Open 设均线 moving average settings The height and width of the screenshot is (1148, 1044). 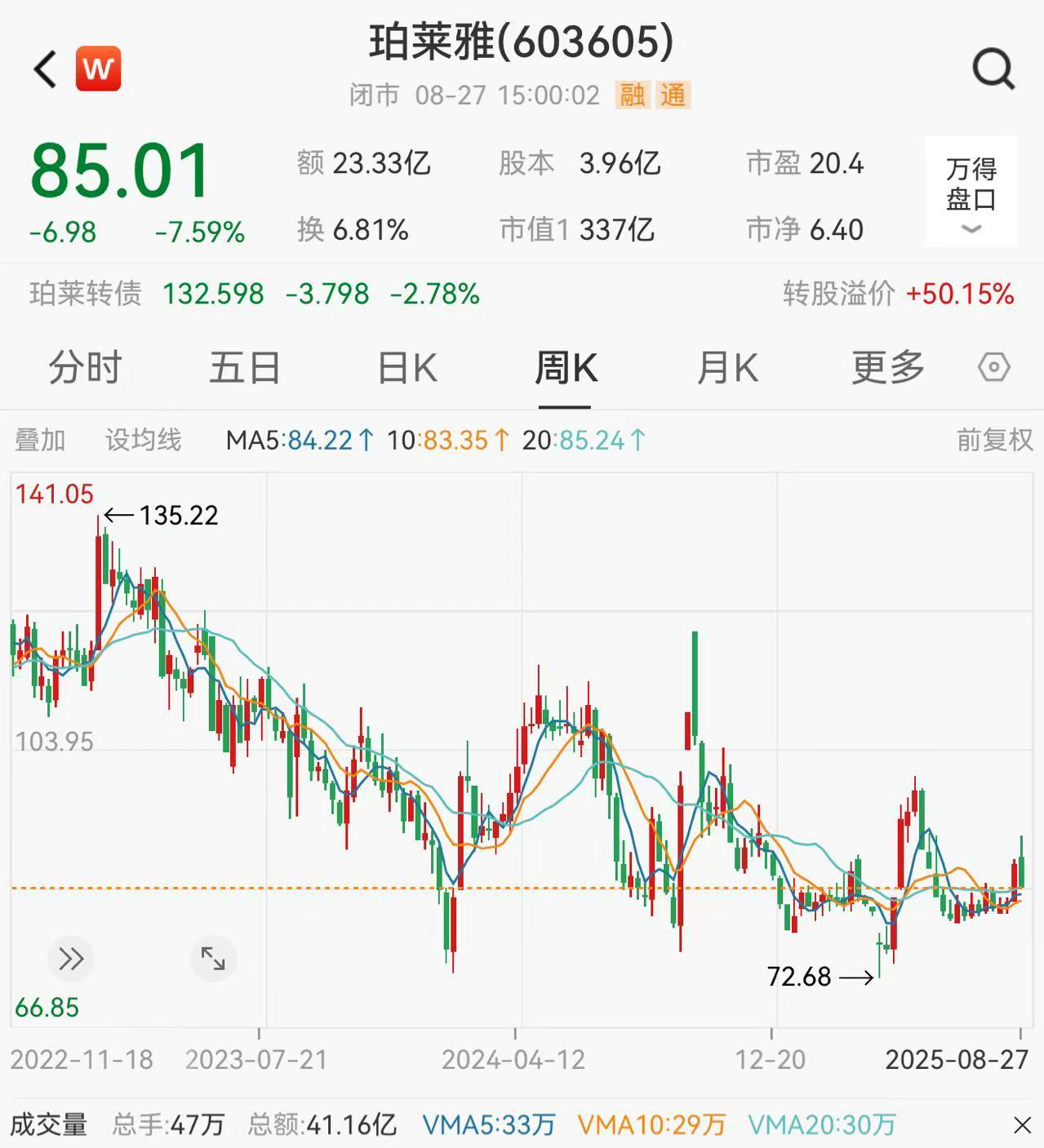[143, 441]
